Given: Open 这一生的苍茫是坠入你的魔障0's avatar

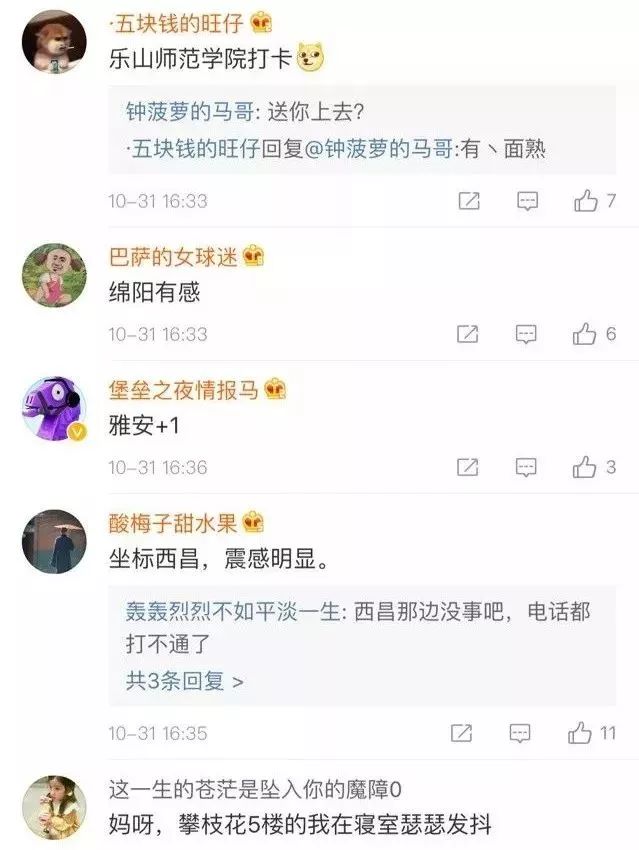Looking at the screenshot, I should tap(53, 808).
